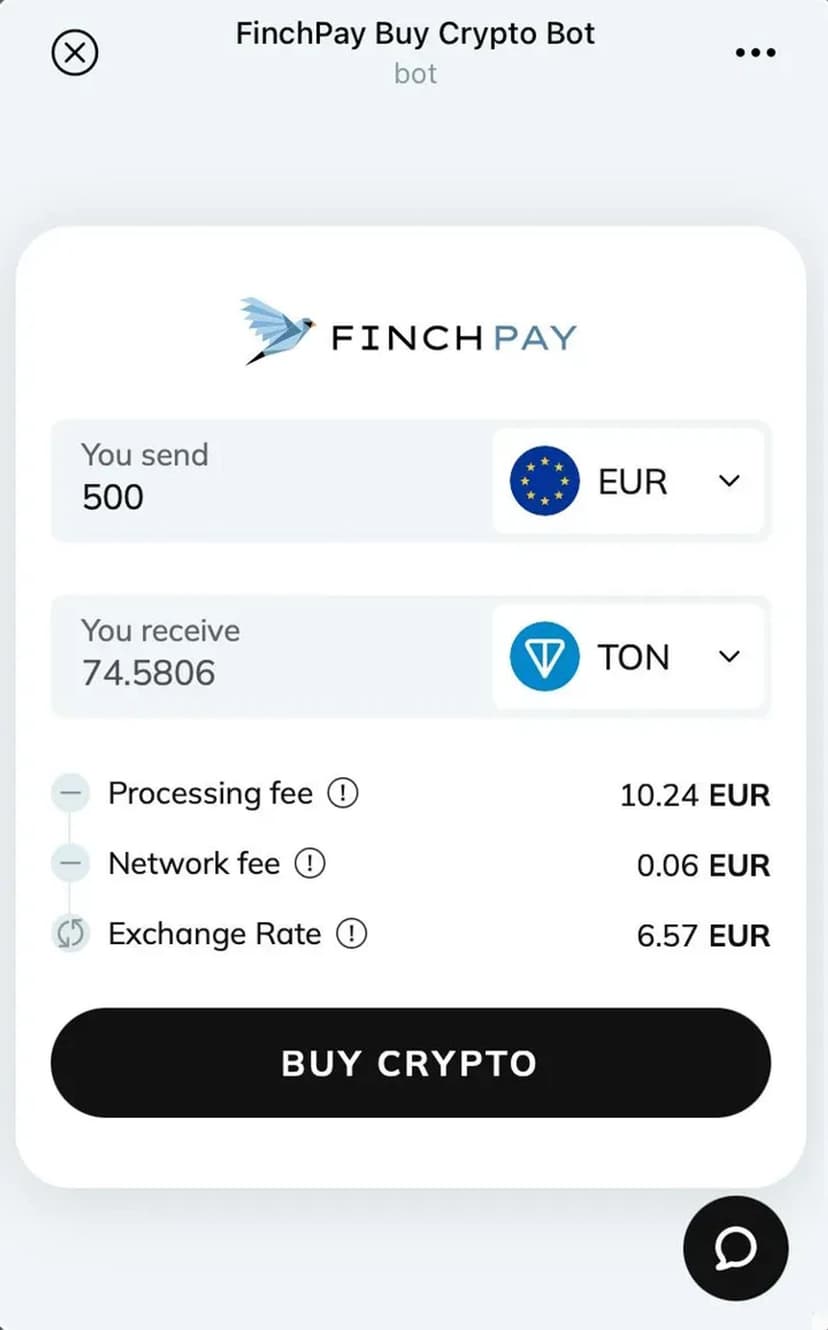Show info about Network fee
This screenshot has width=828, height=1330.
(310, 863)
